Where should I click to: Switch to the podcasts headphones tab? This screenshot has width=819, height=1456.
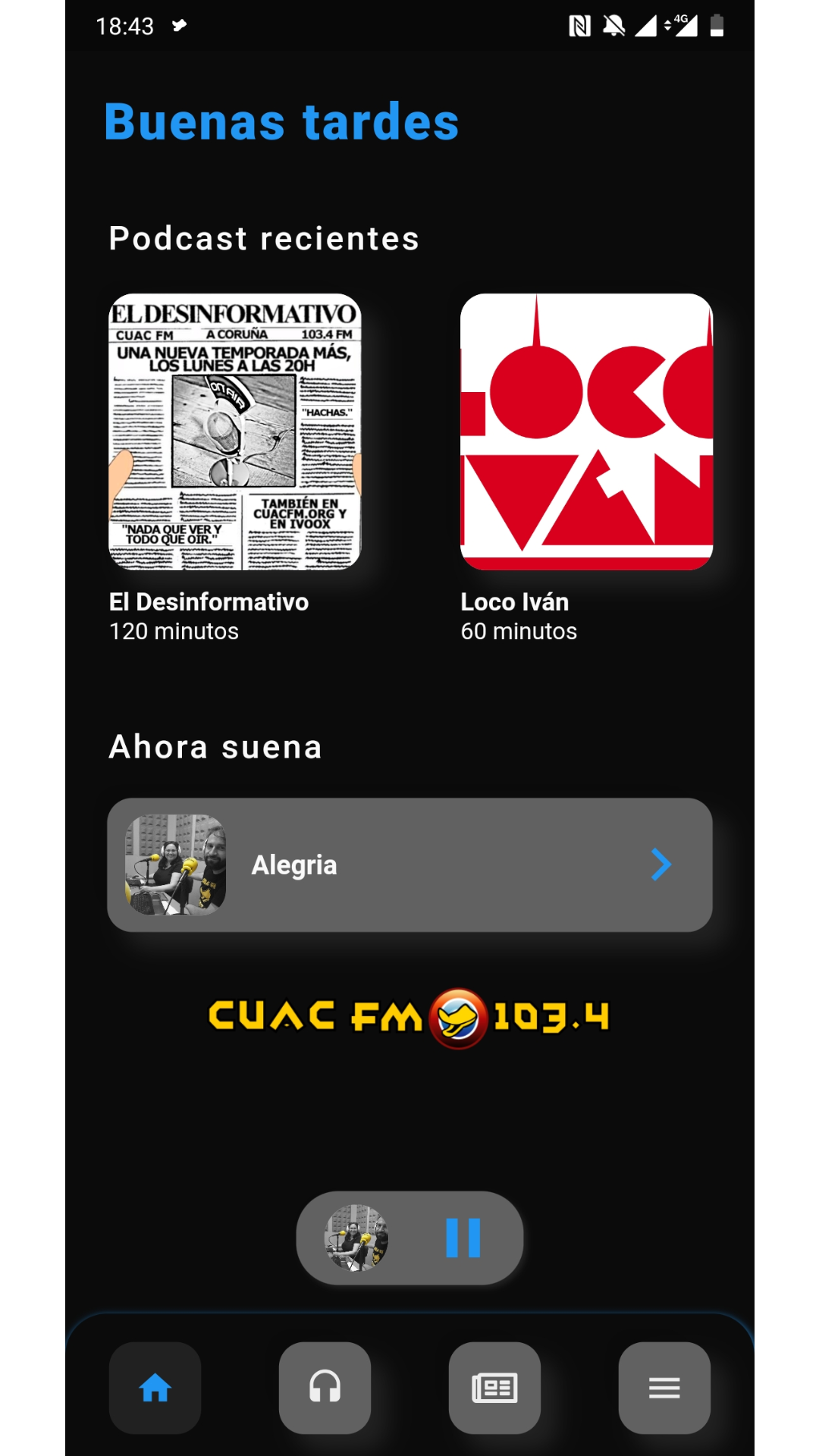pos(325,1388)
